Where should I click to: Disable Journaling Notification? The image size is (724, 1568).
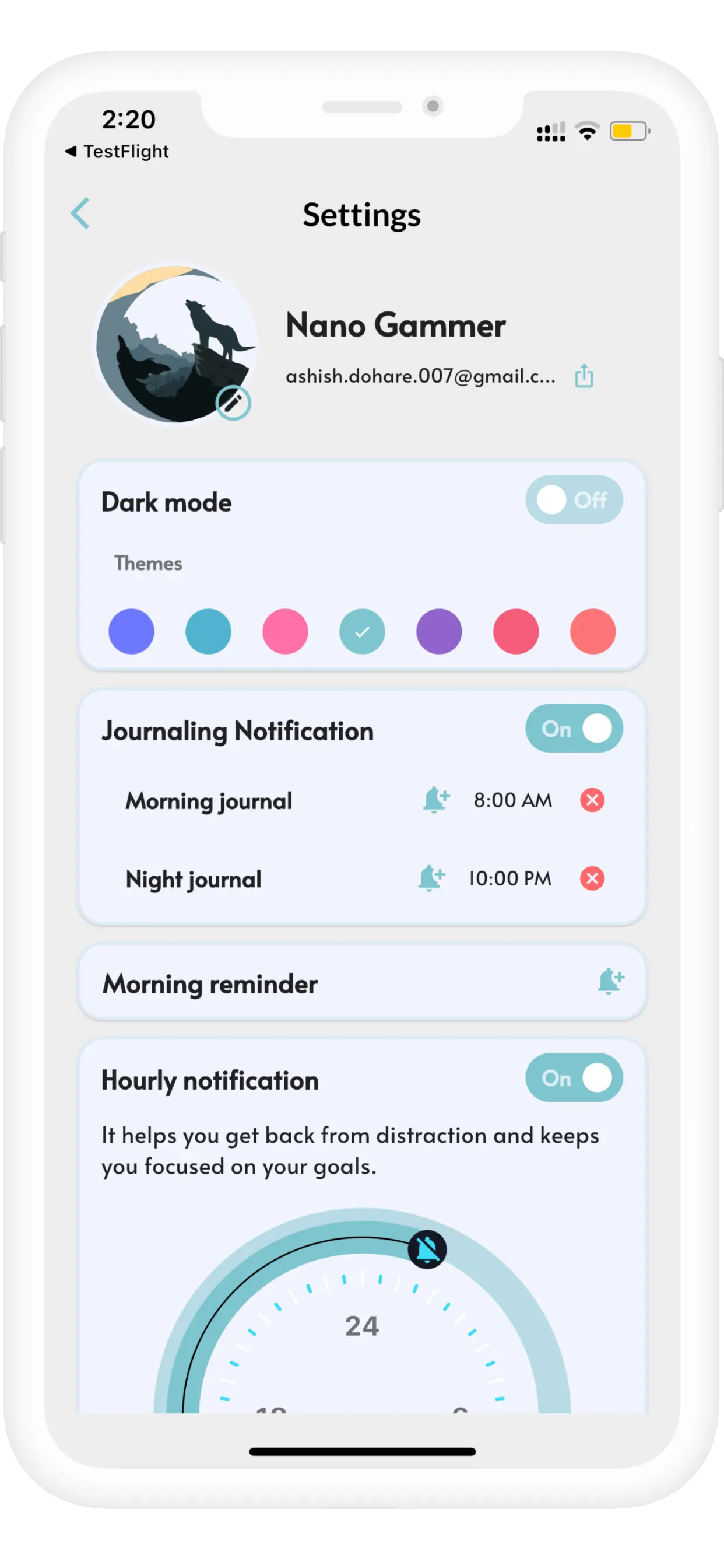[574, 729]
